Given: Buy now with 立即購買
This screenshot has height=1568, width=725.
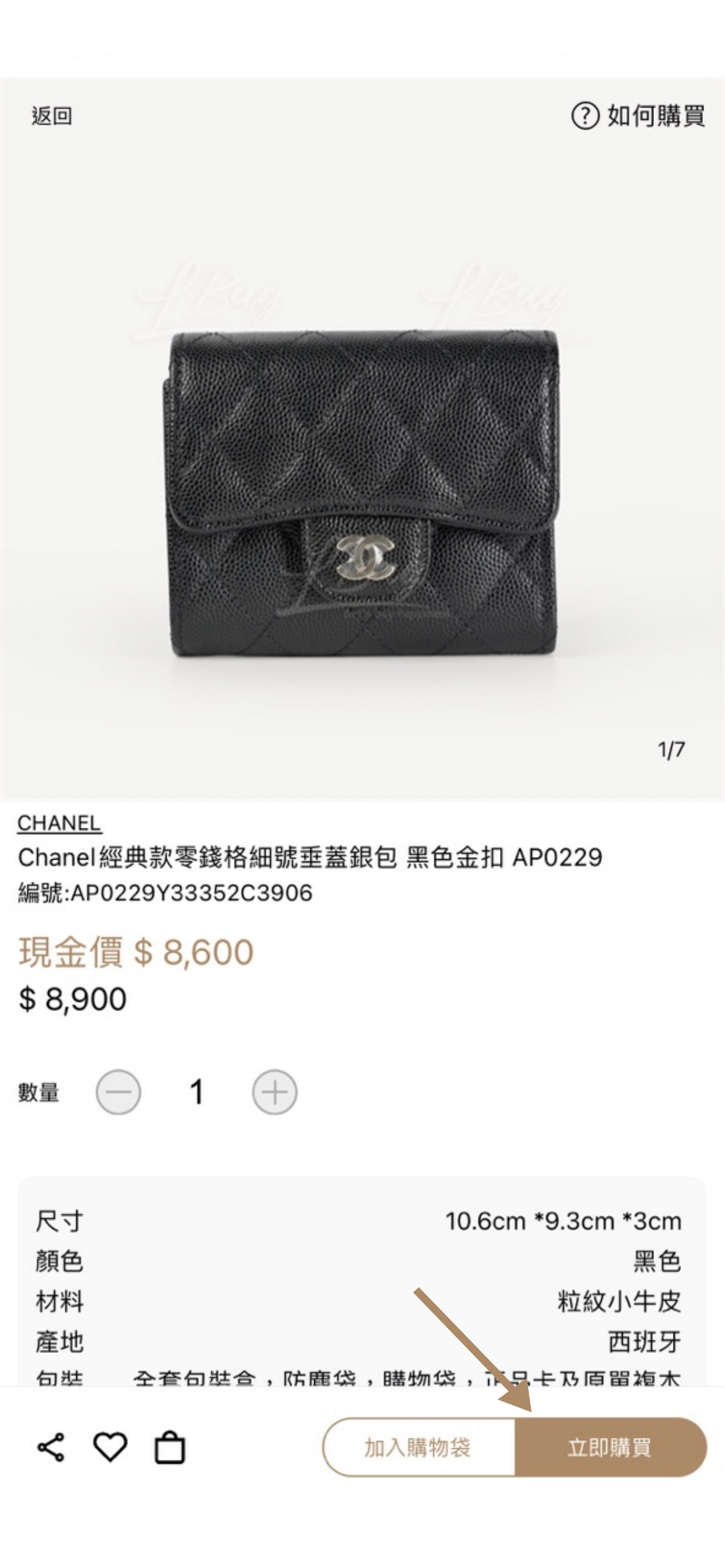Looking at the screenshot, I should click(610, 1447).
